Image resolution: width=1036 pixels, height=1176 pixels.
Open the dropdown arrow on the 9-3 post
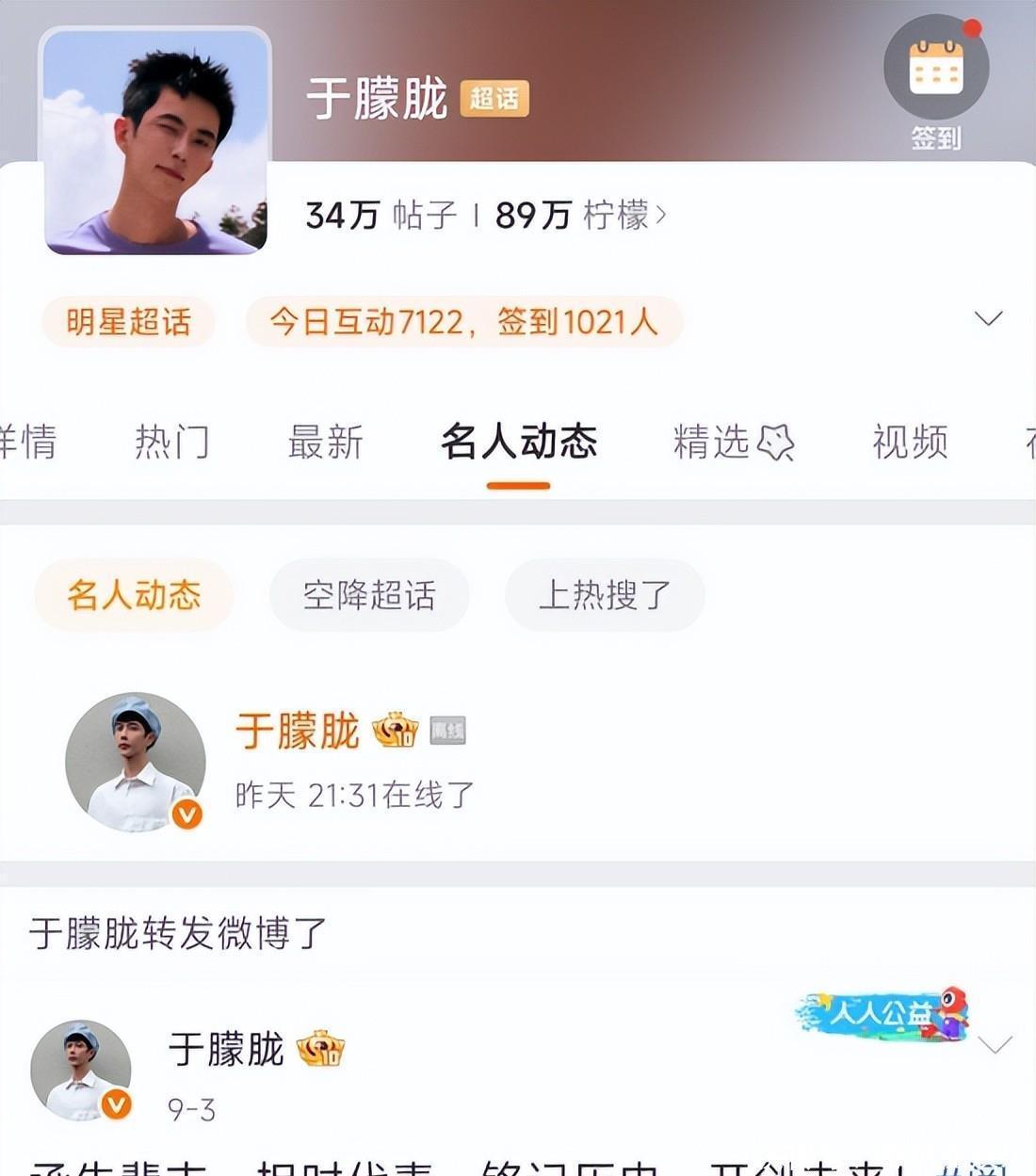click(996, 1044)
